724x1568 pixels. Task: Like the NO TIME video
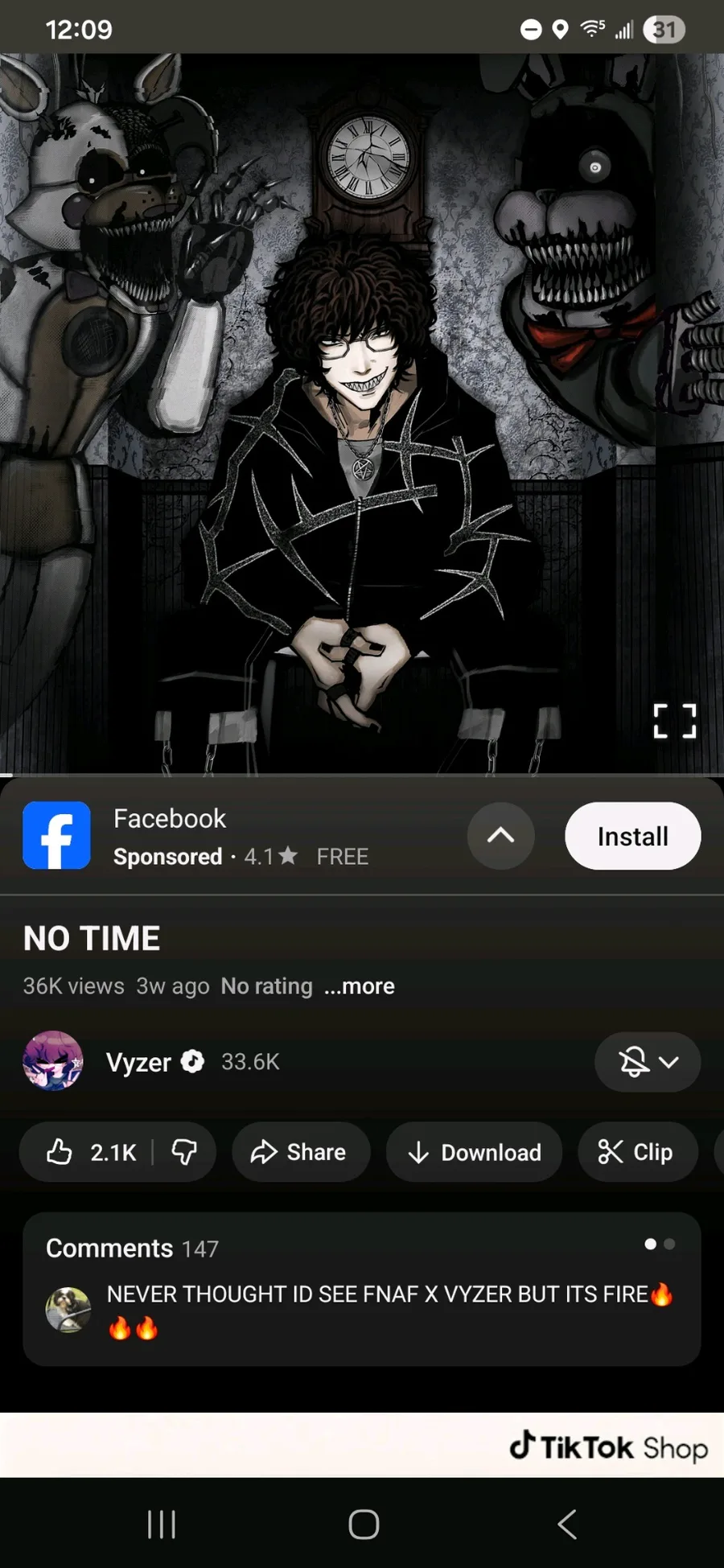88,1152
